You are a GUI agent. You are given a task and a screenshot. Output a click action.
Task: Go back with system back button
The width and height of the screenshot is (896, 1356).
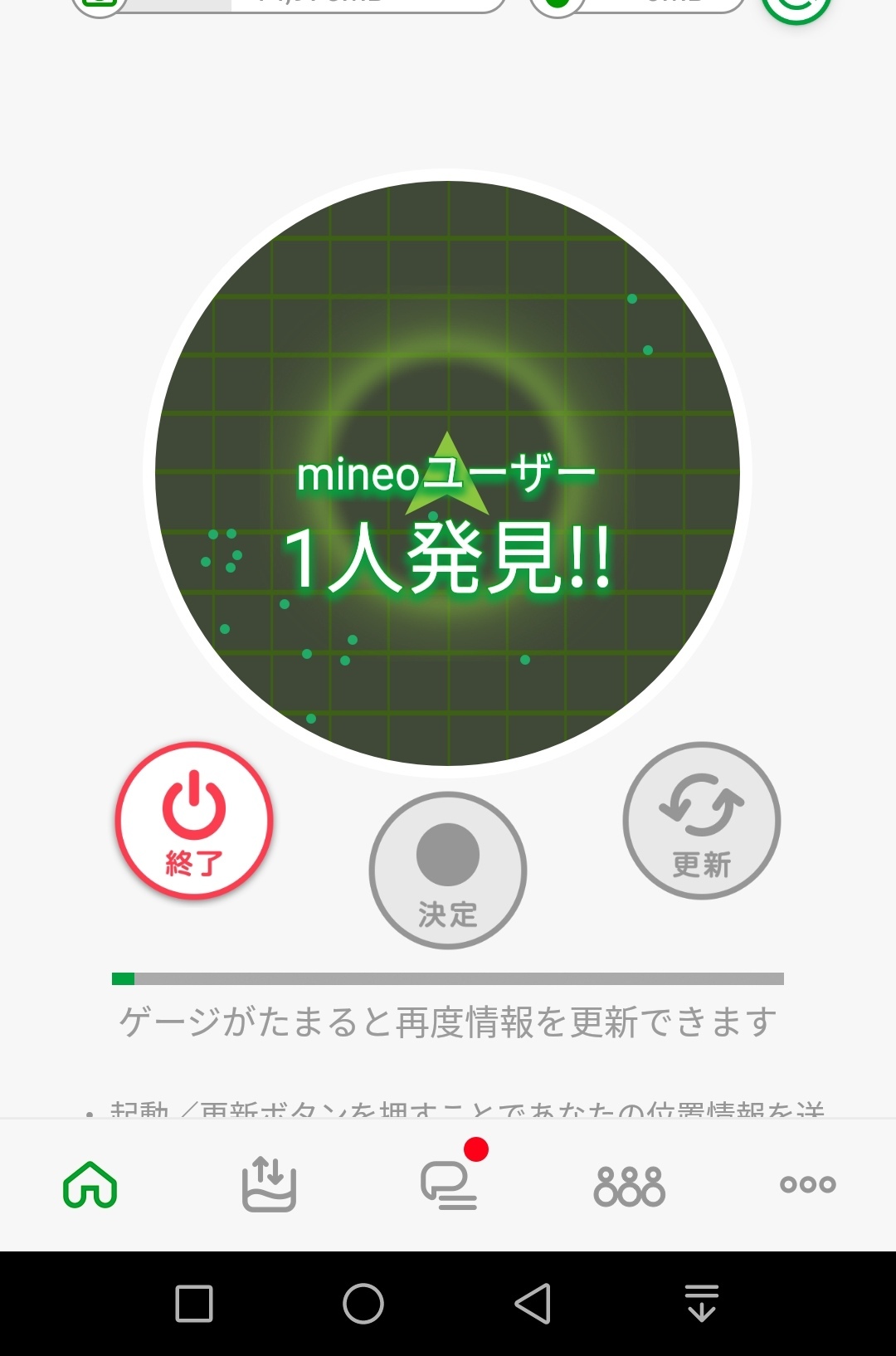point(533,1303)
